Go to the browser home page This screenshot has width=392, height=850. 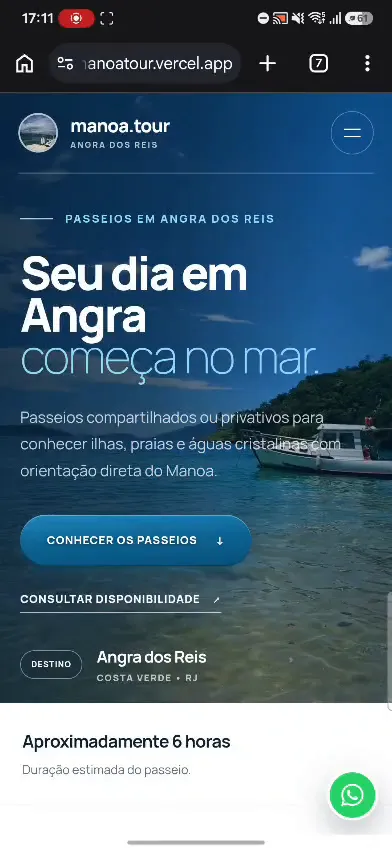(24, 63)
